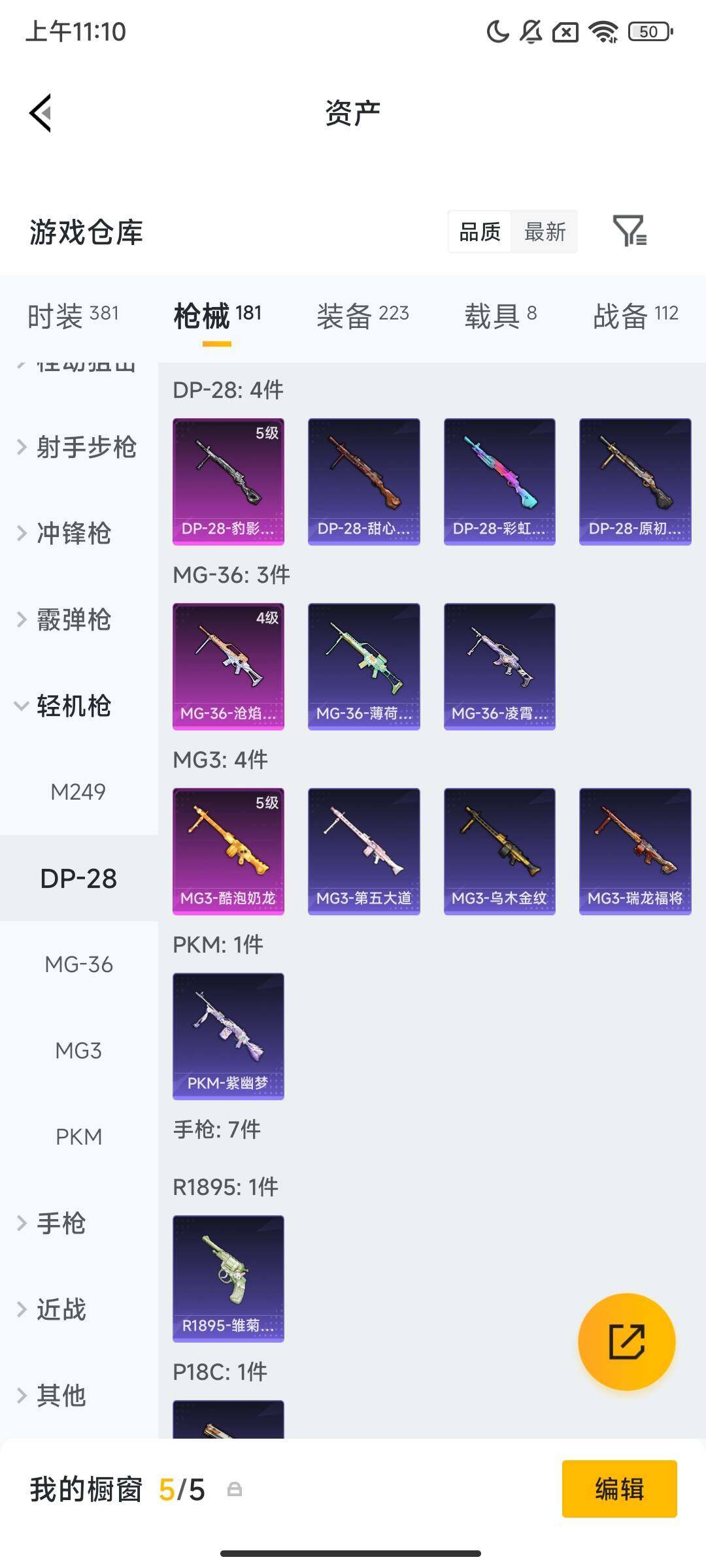
Task: Switch to the 装备 tab
Action: click(363, 316)
